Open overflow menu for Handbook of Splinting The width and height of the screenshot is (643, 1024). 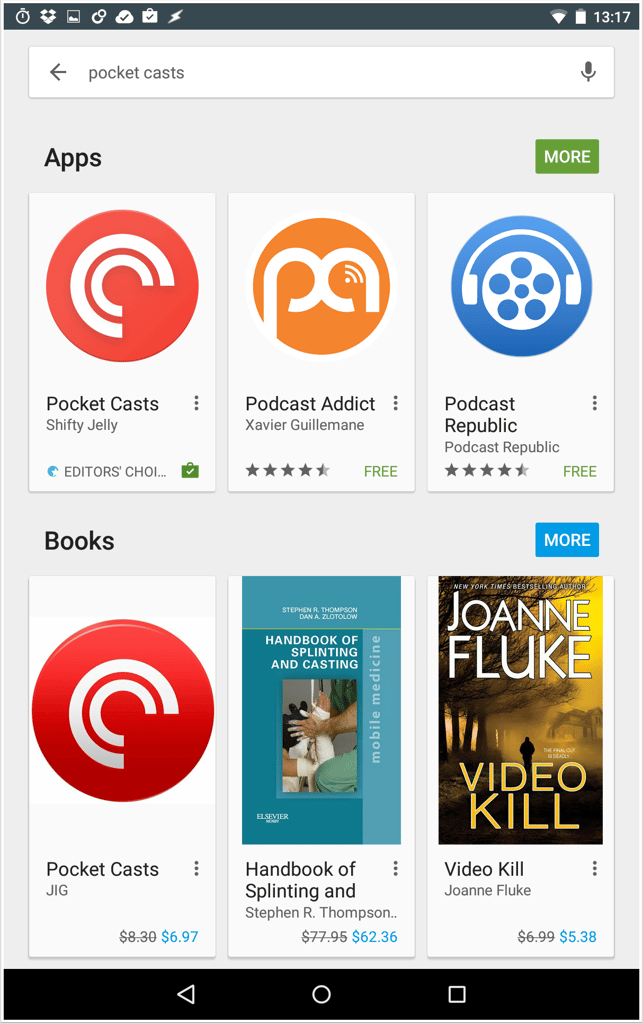pyautogui.click(x=395, y=868)
